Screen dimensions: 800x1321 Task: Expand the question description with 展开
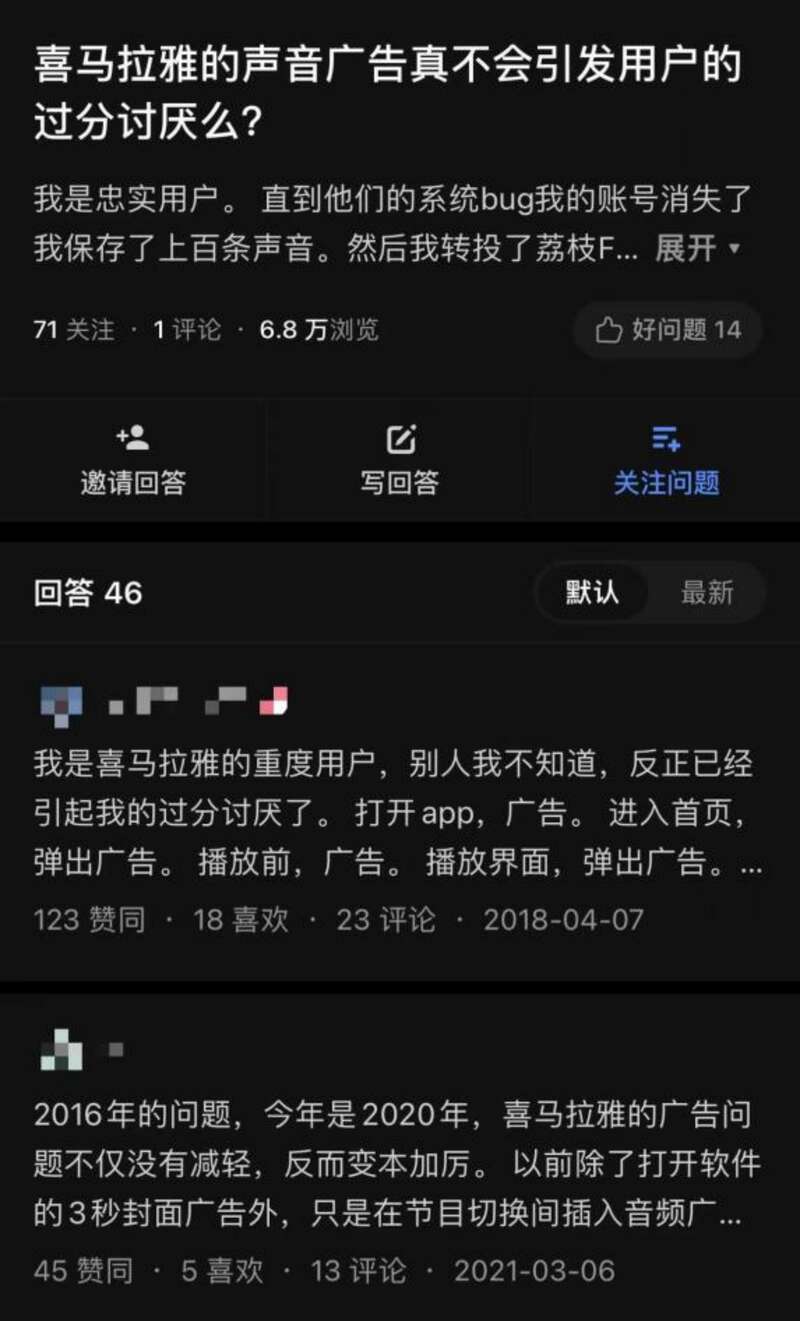click(697, 249)
